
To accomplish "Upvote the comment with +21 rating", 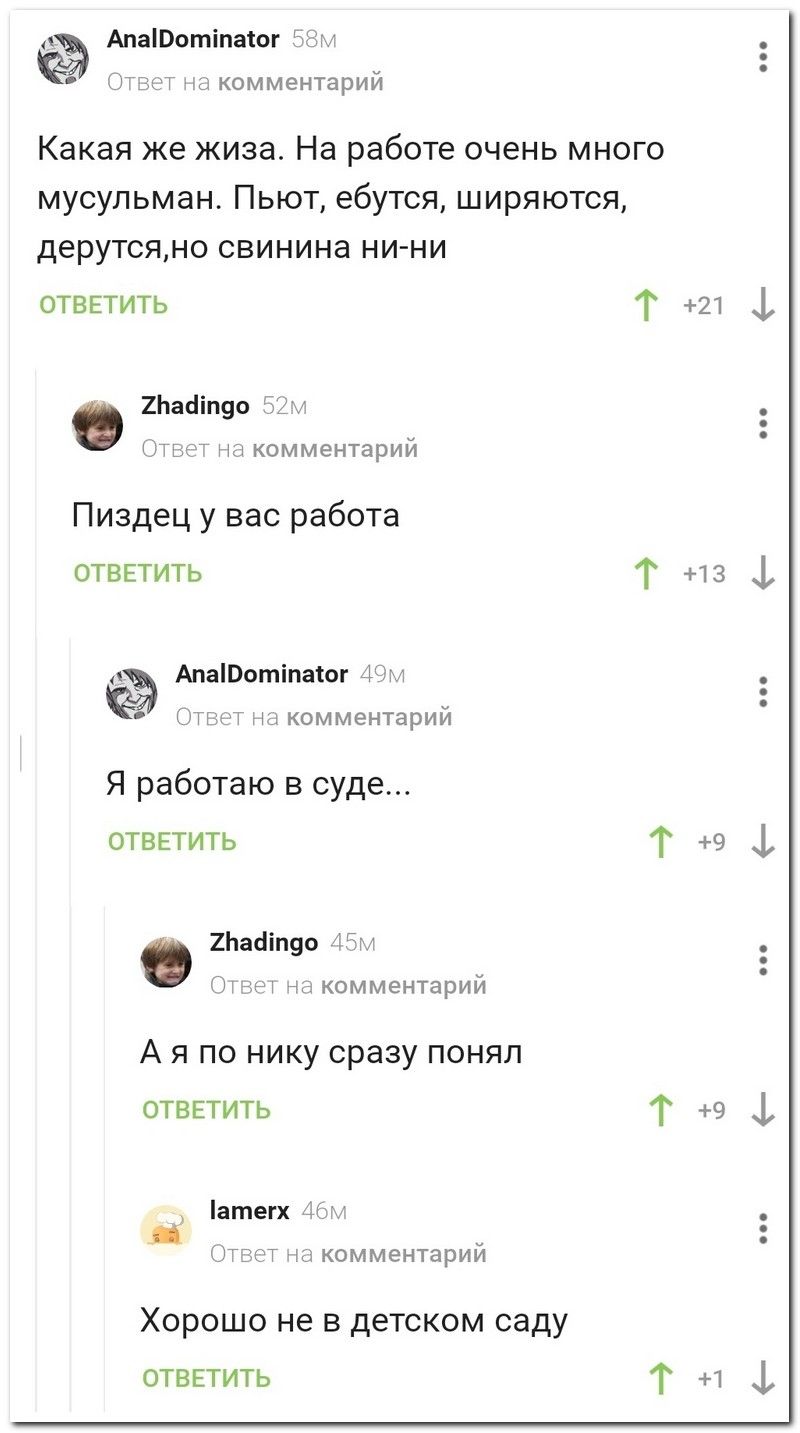I will pos(645,305).
